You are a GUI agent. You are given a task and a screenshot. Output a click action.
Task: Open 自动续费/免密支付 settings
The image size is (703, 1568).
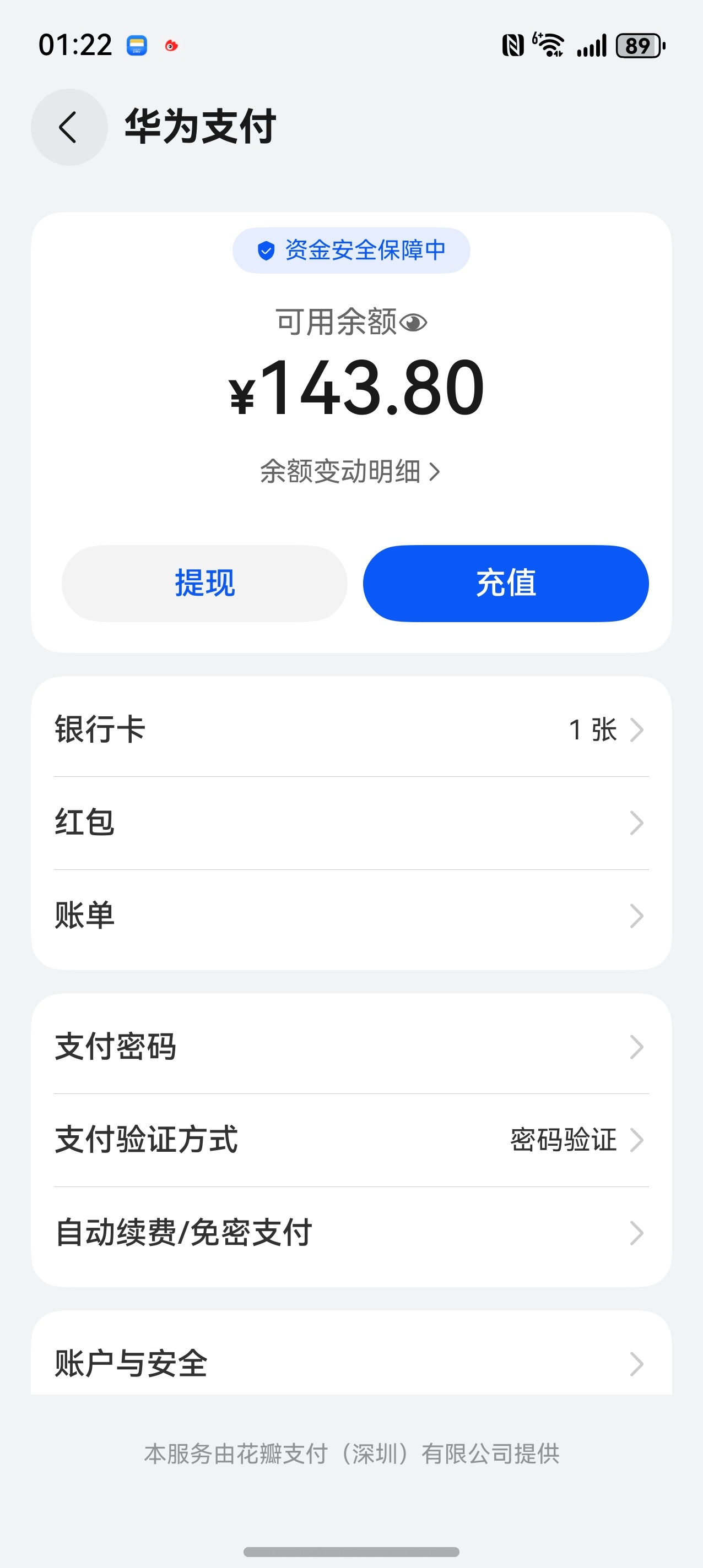pos(351,1233)
